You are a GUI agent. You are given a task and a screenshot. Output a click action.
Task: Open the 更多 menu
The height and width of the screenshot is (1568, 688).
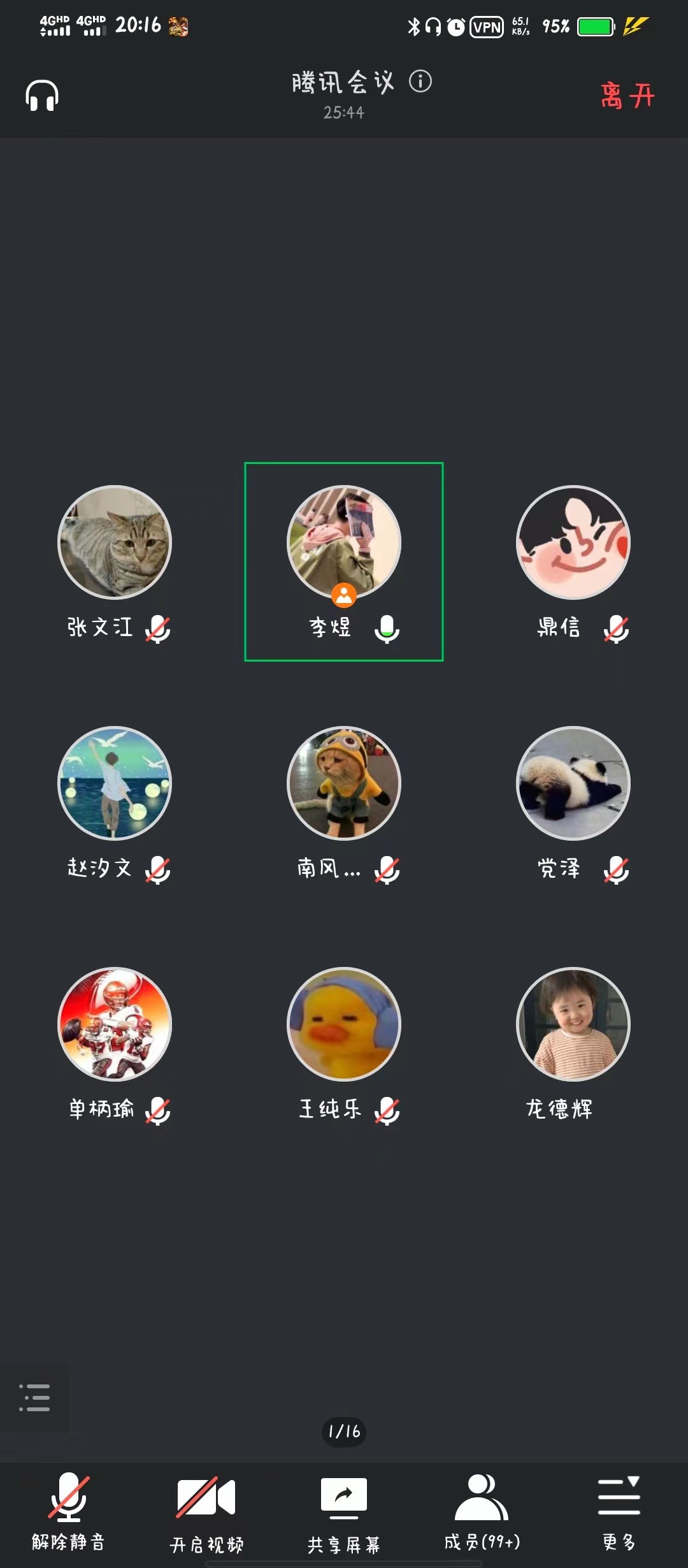[x=619, y=1511]
